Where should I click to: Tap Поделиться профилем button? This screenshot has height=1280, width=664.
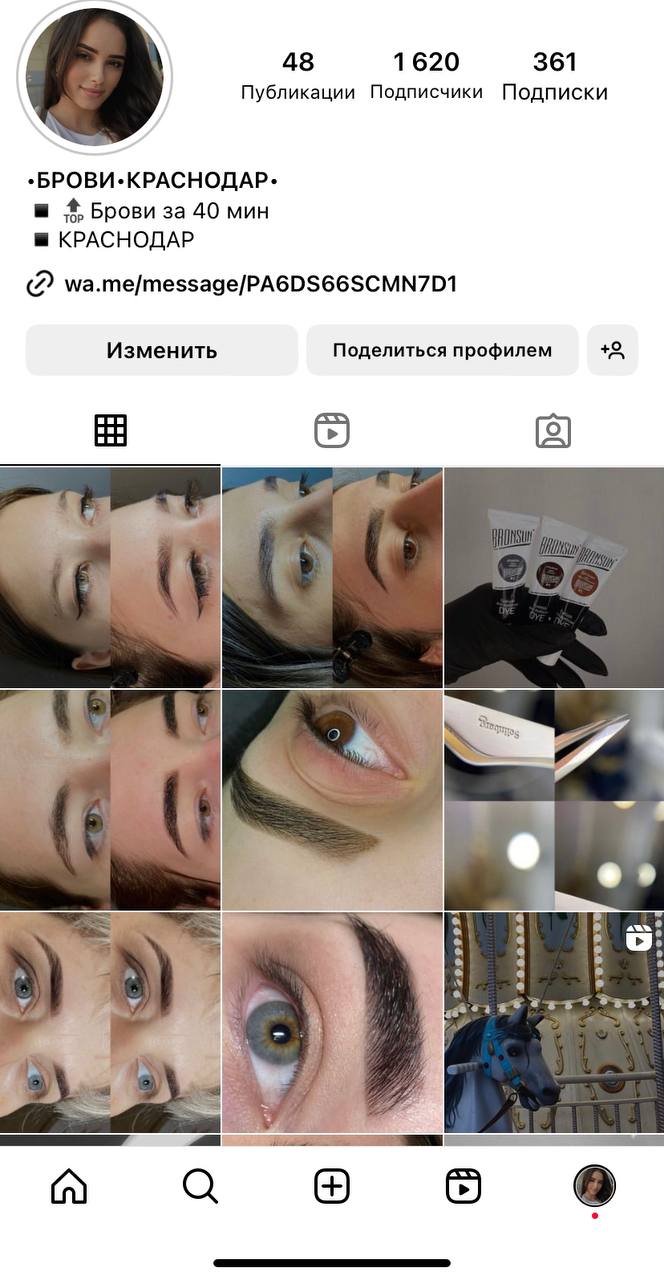click(442, 351)
